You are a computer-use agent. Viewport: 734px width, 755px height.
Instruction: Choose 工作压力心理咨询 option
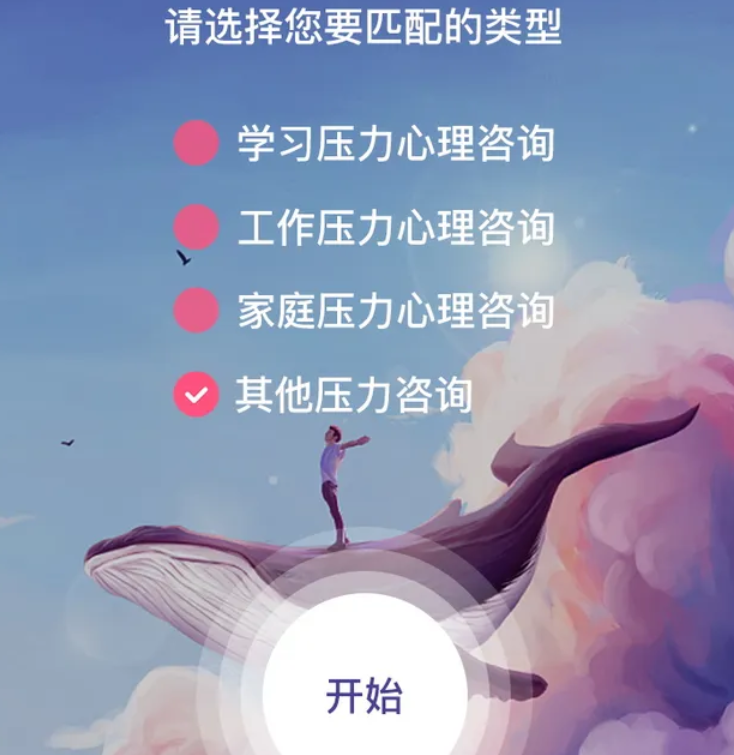tap(196, 227)
